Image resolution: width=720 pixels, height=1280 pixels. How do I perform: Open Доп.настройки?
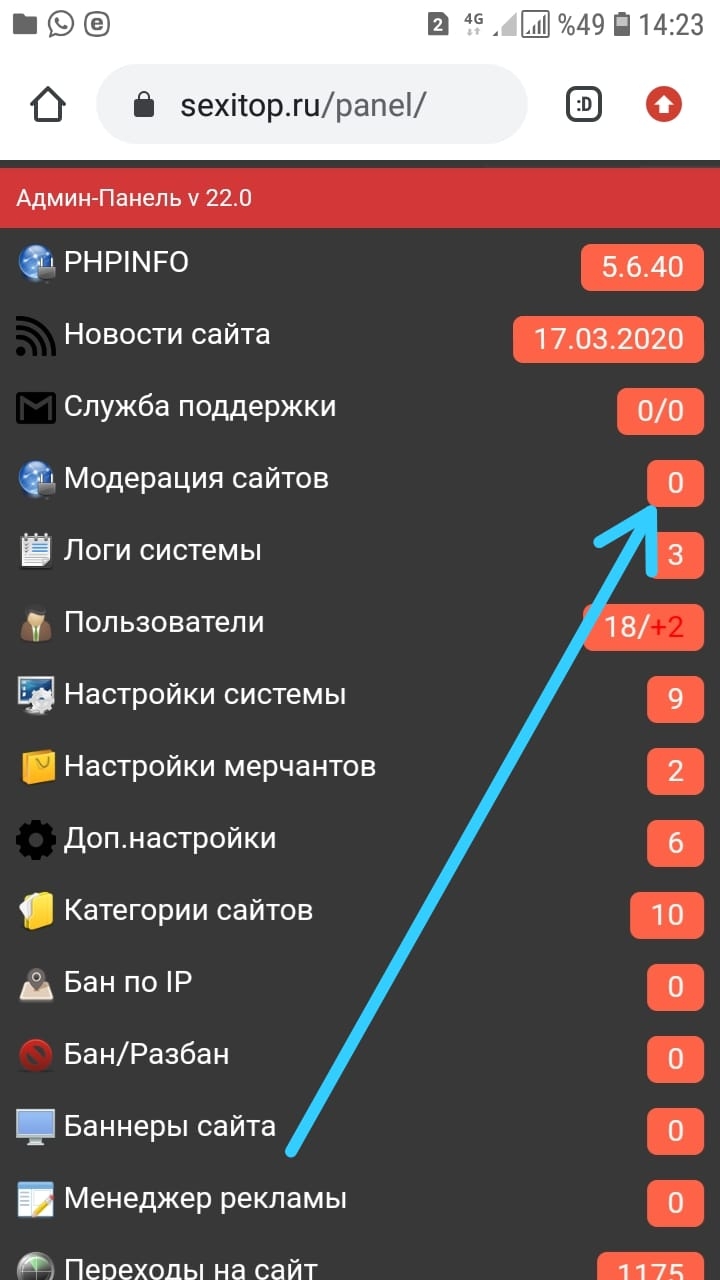pyautogui.click(x=169, y=839)
